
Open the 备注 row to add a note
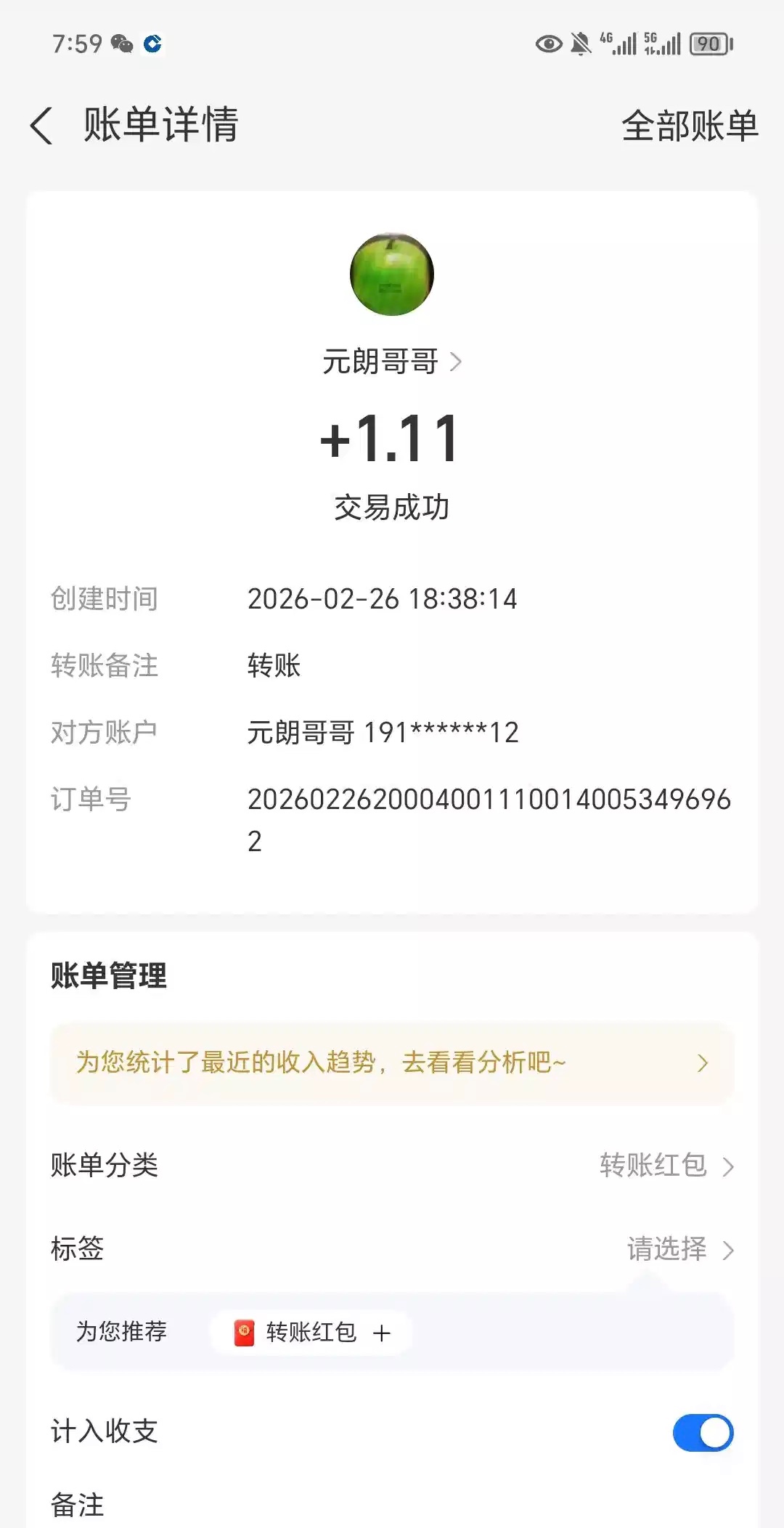pos(392,1505)
